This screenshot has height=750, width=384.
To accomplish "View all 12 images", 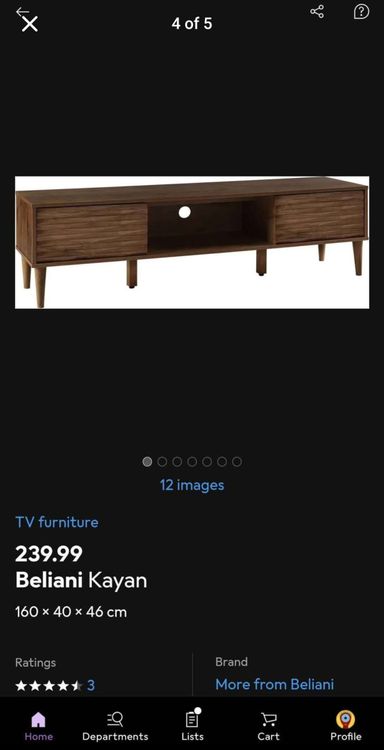I will coord(192,485).
